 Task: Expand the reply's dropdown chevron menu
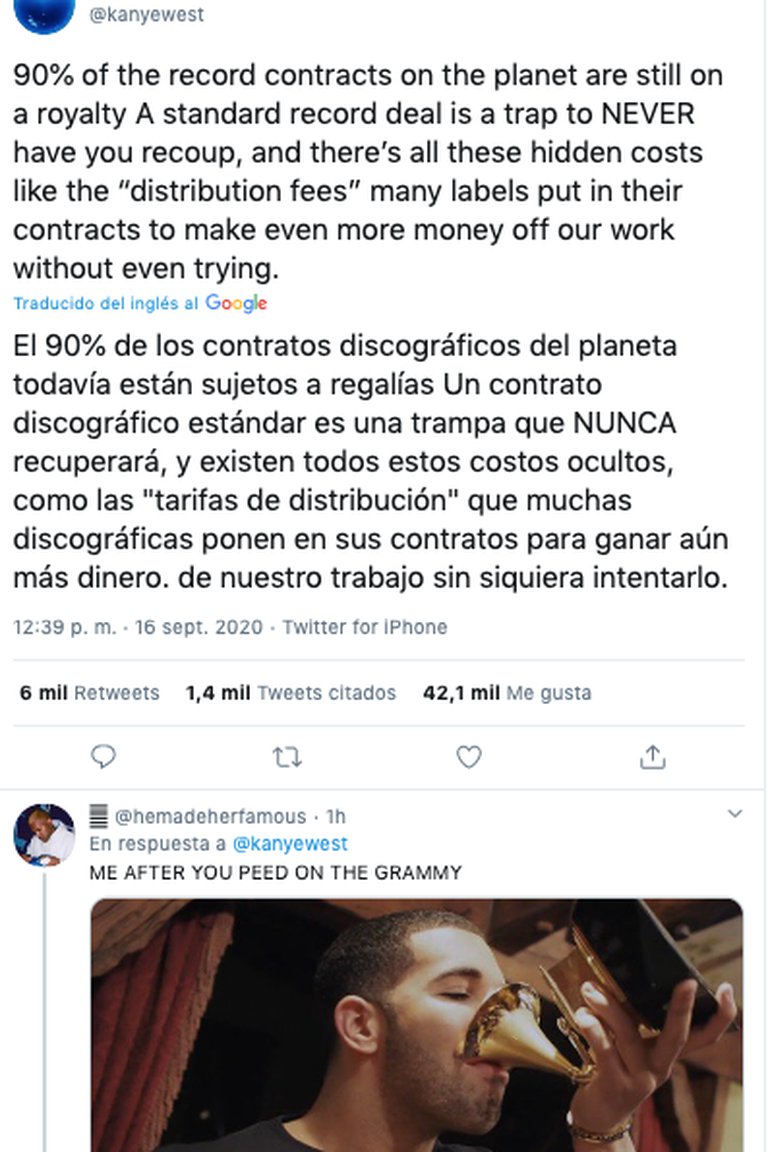pyautogui.click(x=734, y=814)
